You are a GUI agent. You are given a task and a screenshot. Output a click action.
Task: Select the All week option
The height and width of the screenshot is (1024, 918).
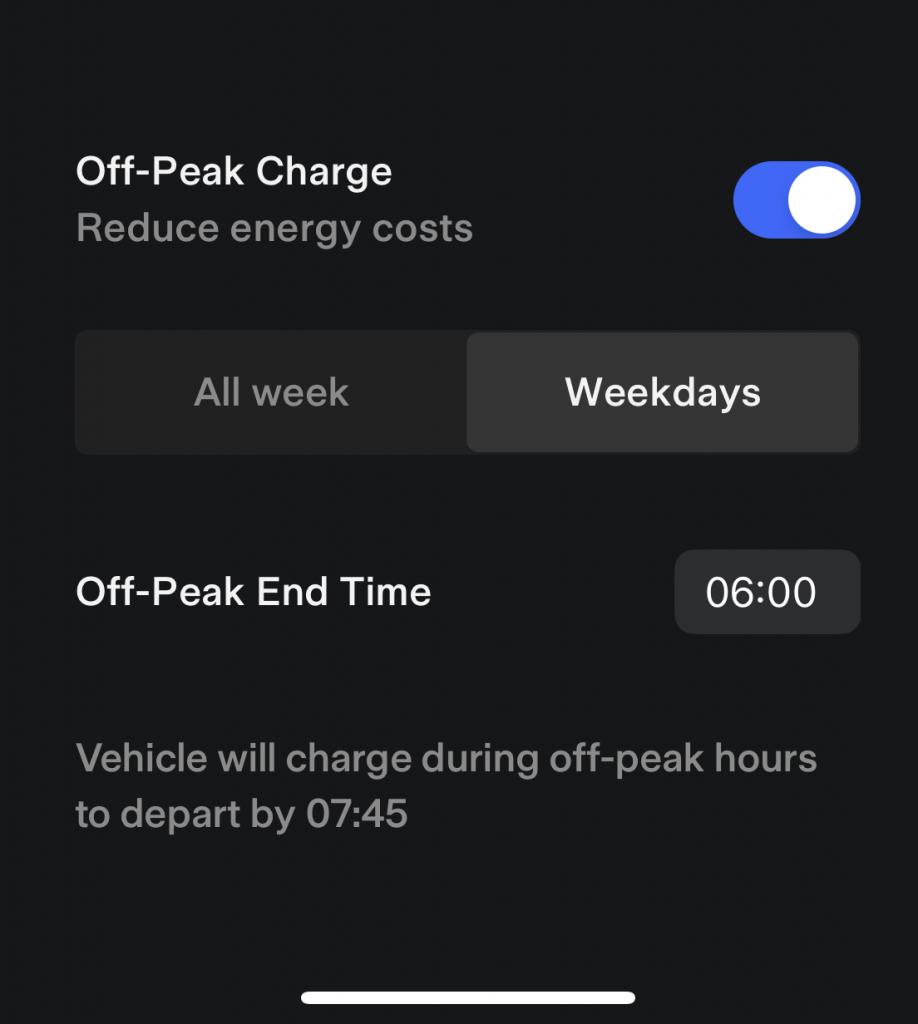(x=271, y=392)
